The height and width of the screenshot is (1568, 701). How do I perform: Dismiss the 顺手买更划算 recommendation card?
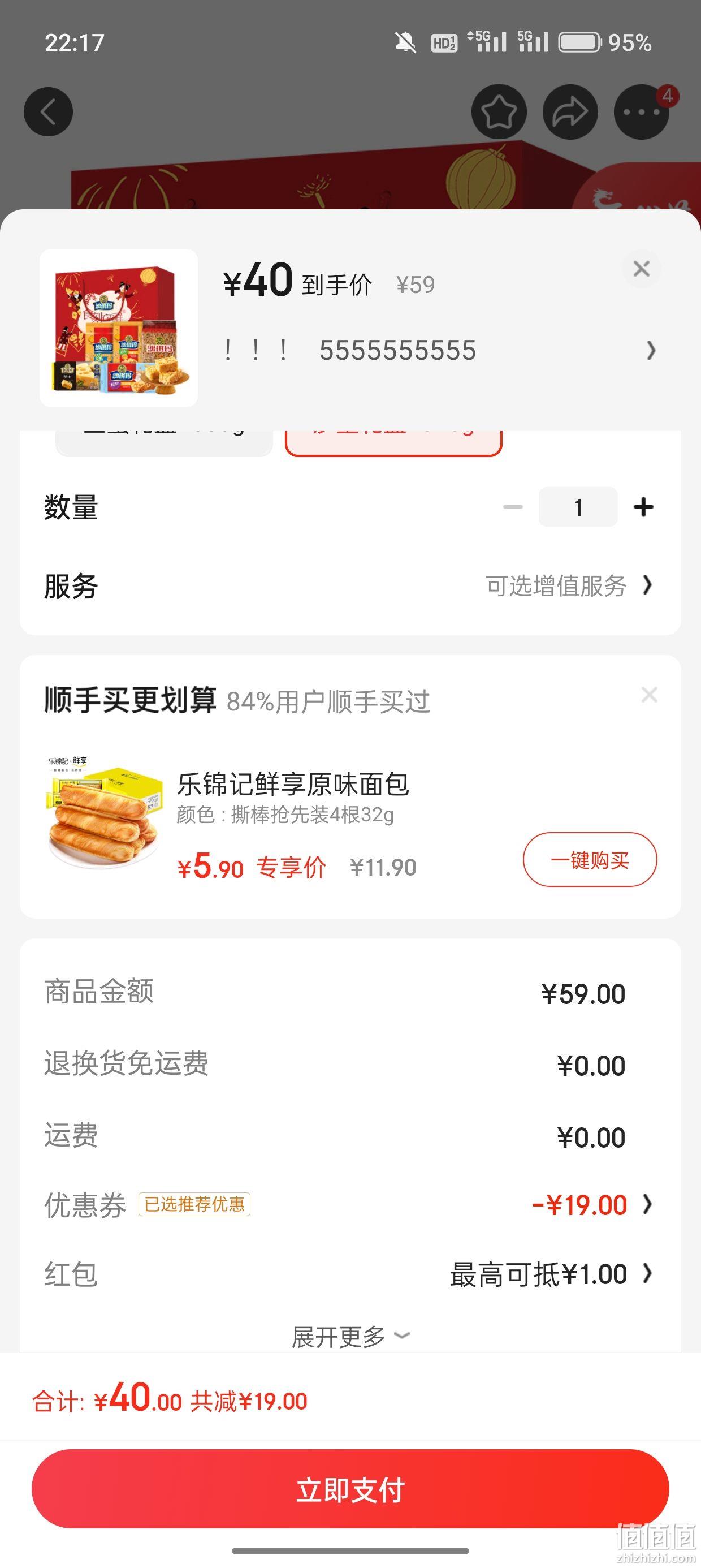(650, 695)
